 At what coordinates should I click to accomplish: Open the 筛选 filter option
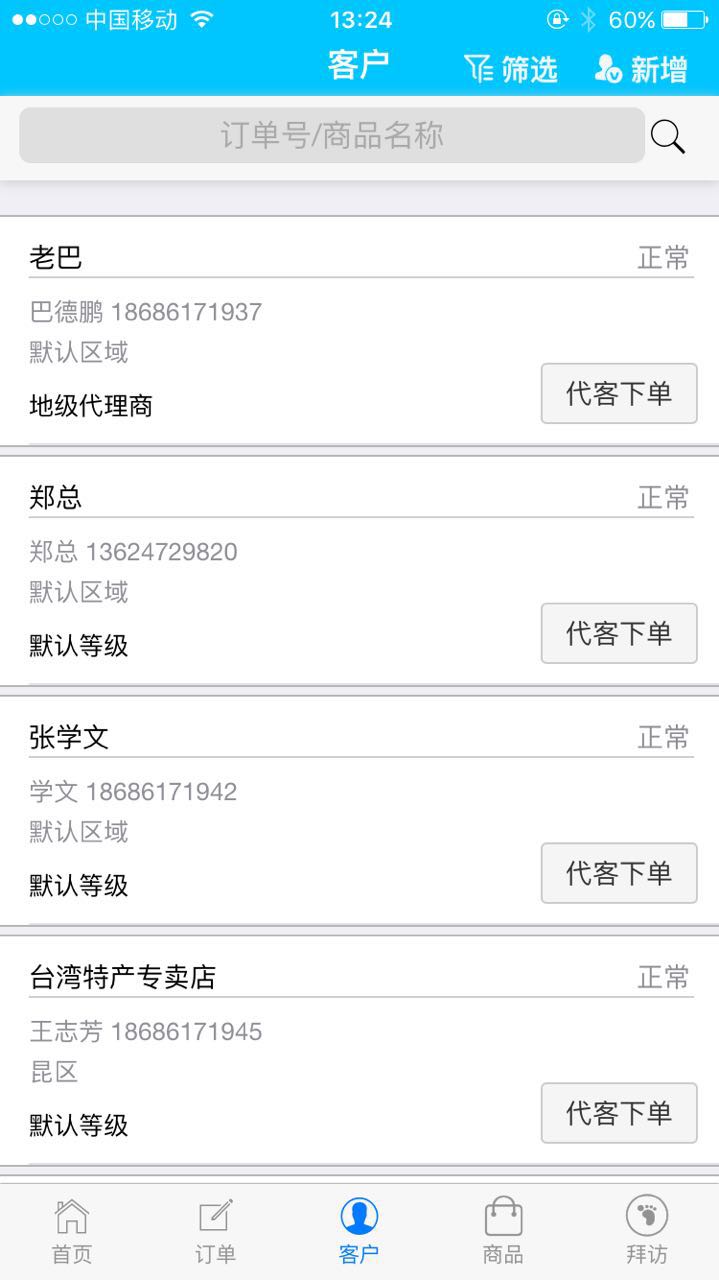[x=511, y=69]
